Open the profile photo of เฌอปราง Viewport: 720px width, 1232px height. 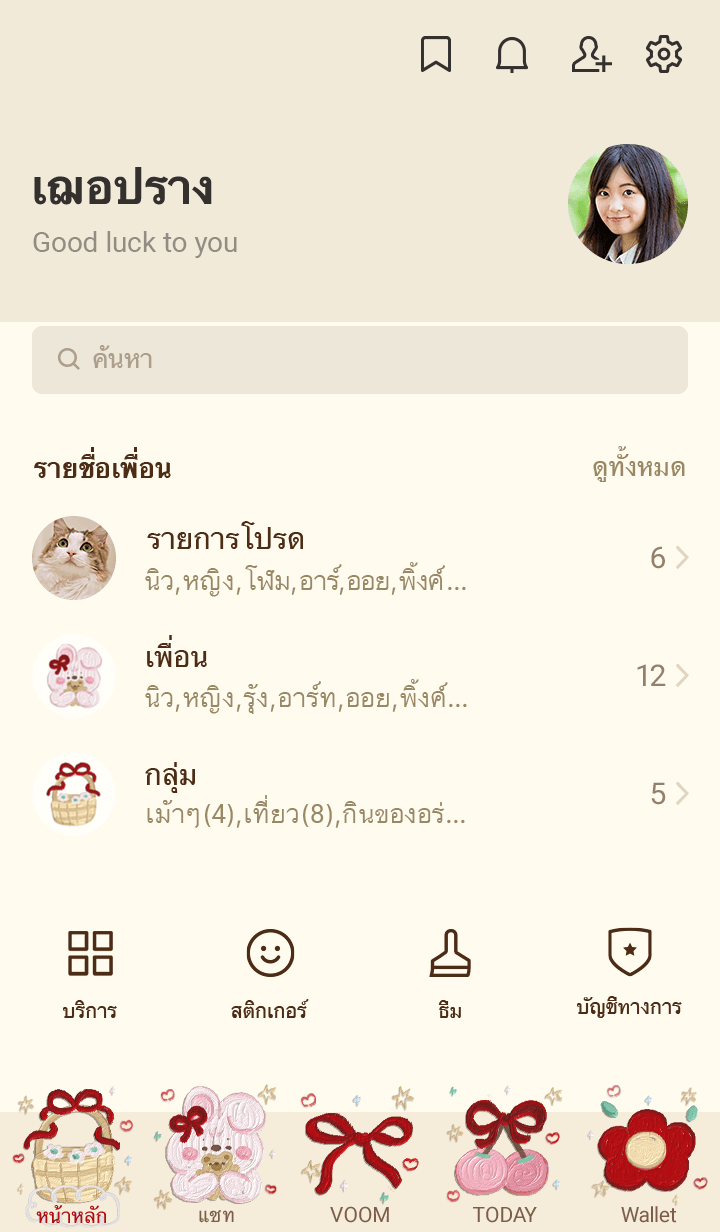coord(627,204)
